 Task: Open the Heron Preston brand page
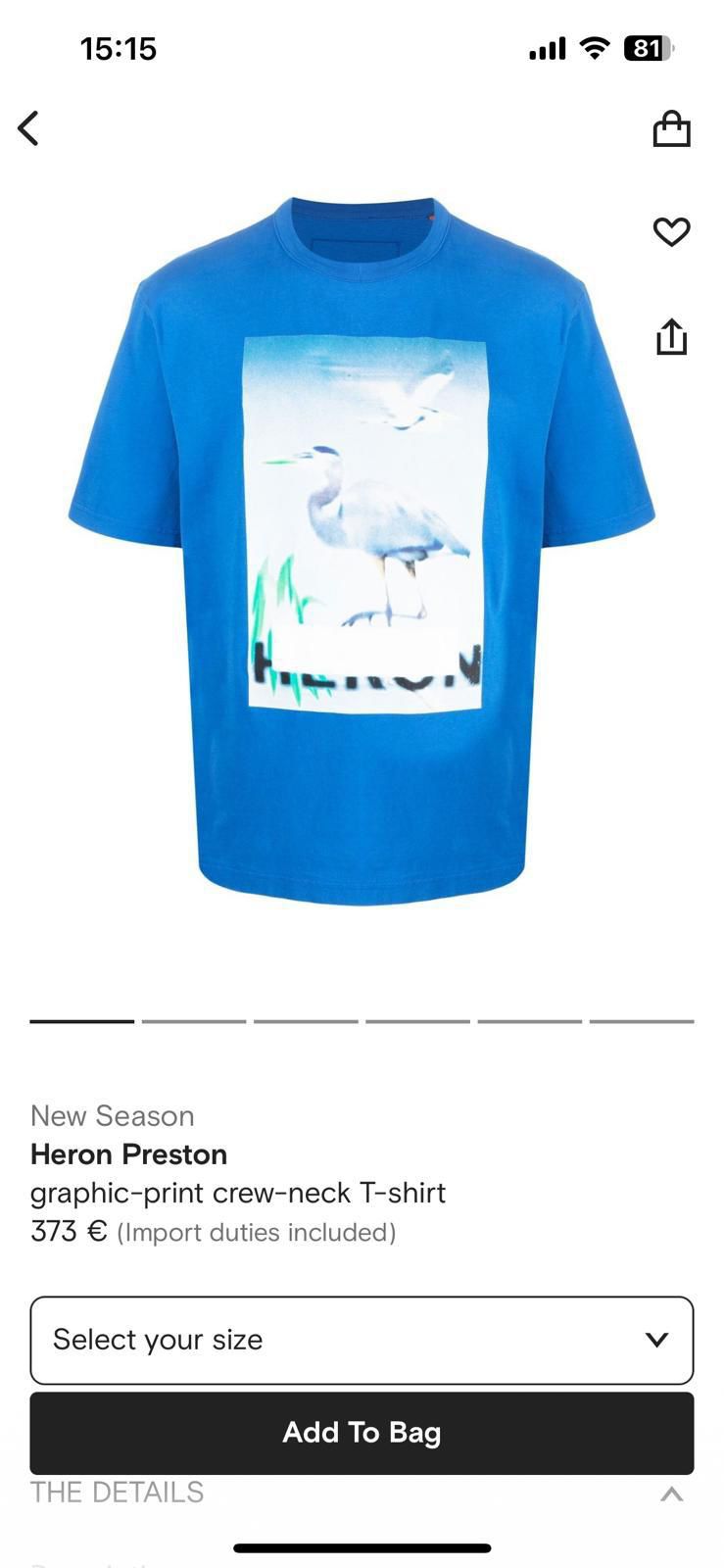point(128,1154)
